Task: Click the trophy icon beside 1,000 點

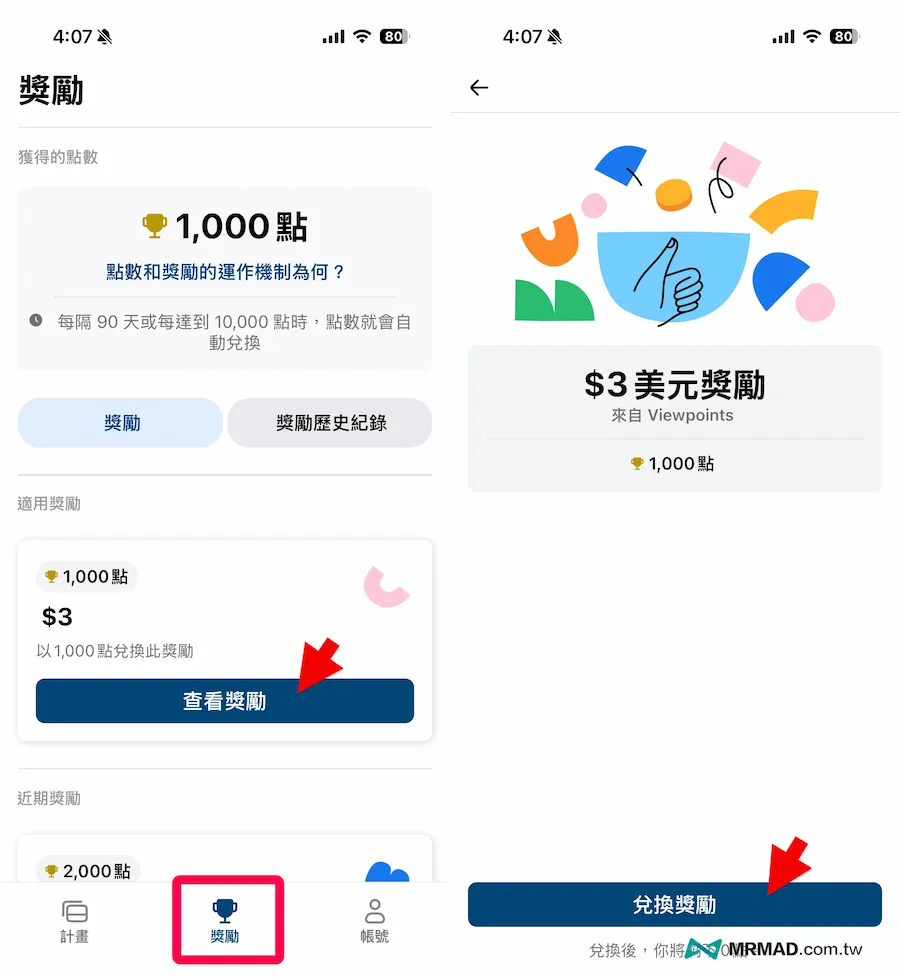Action: pos(154,225)
